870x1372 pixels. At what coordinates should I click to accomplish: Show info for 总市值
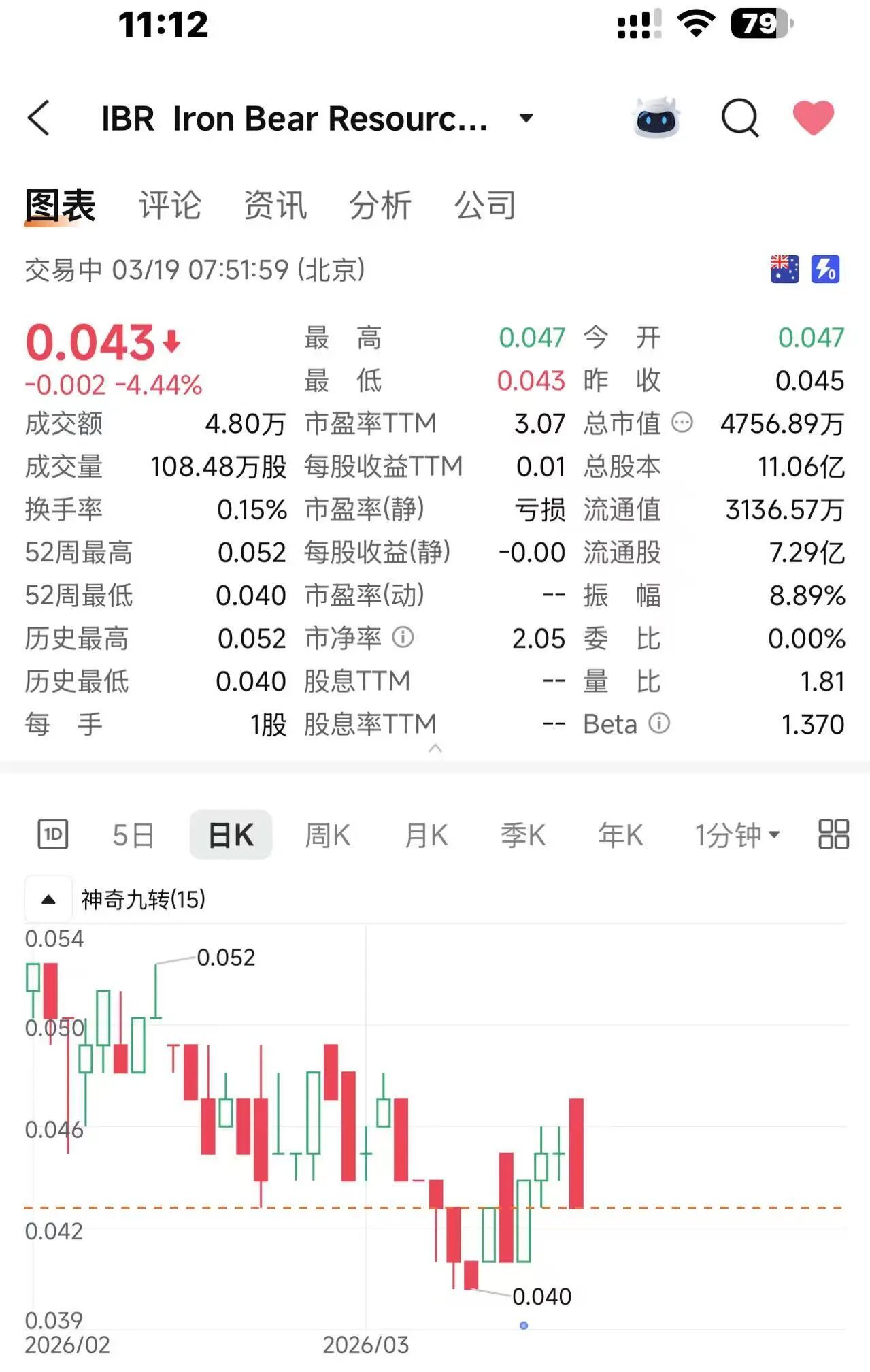682,423
